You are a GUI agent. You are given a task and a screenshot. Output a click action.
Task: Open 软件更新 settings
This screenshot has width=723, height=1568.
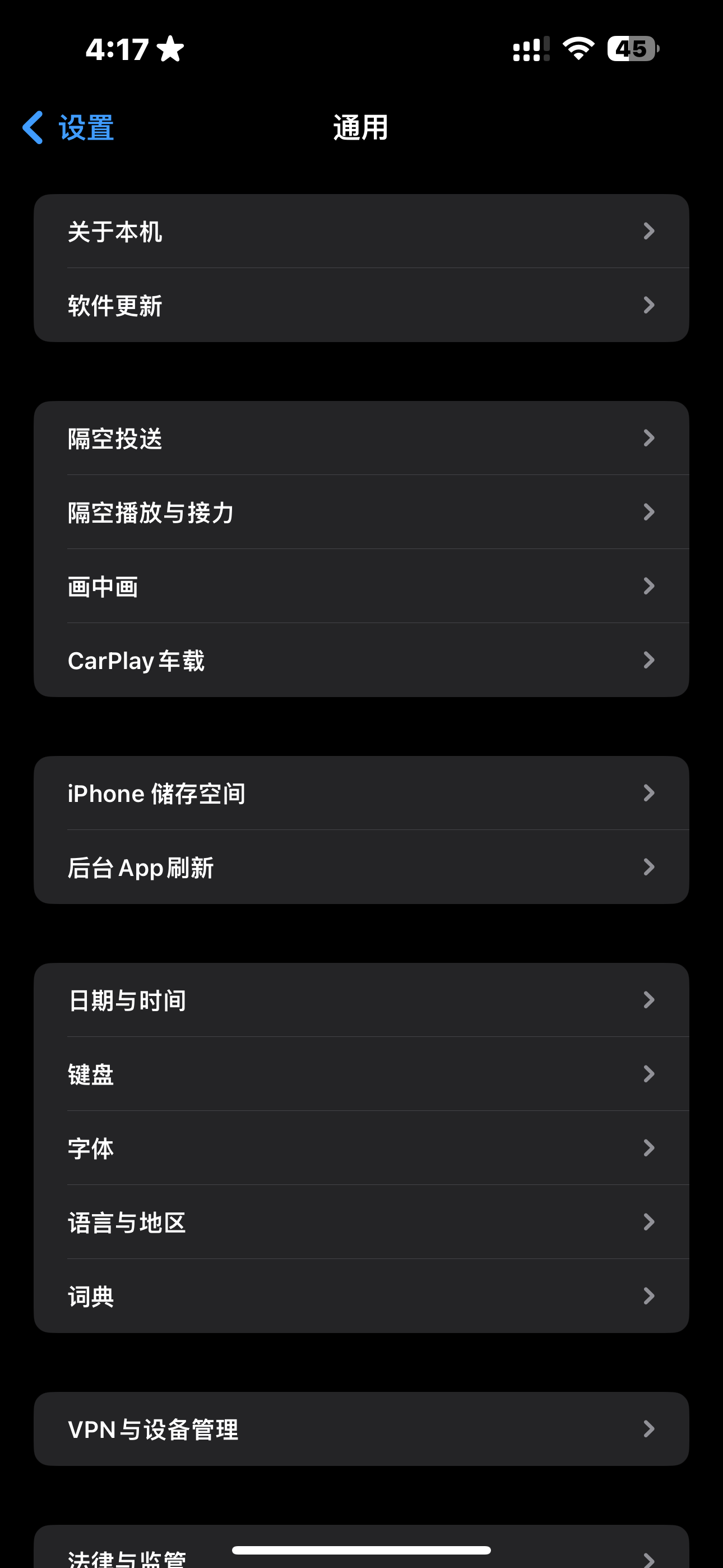[361, 306]
